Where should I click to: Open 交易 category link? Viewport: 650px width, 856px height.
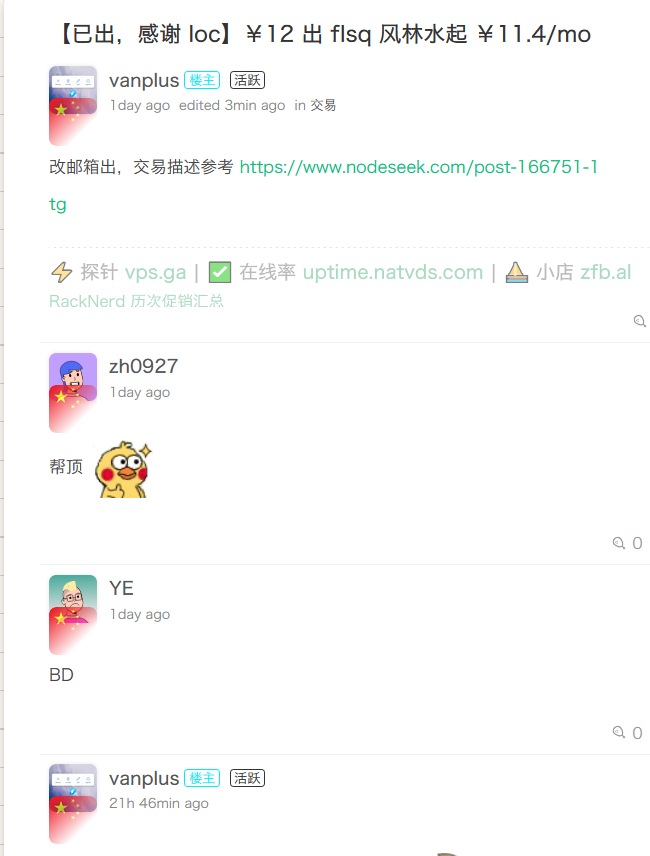tap(323, 105)
